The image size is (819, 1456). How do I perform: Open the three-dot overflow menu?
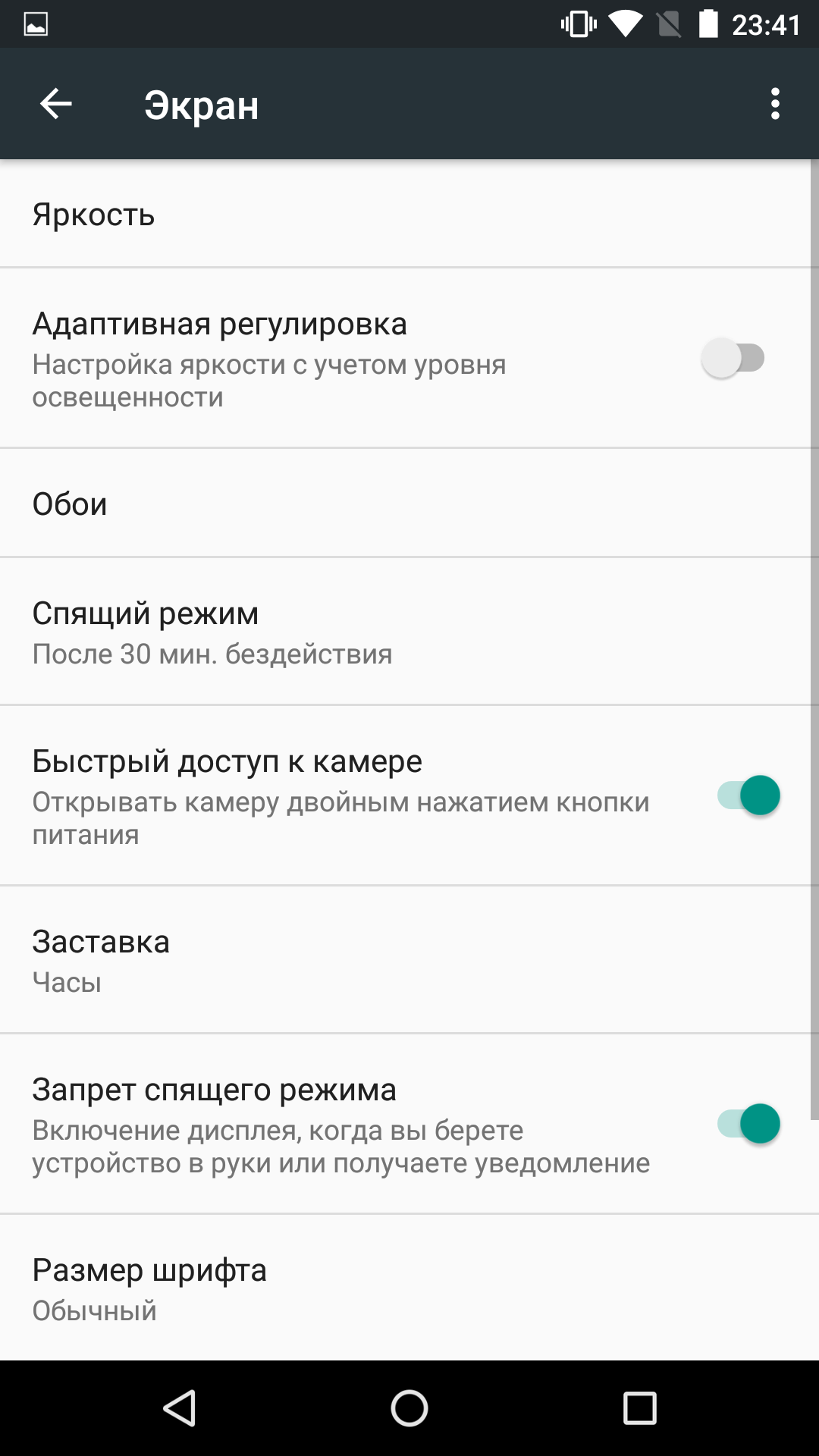click(774, 104)
